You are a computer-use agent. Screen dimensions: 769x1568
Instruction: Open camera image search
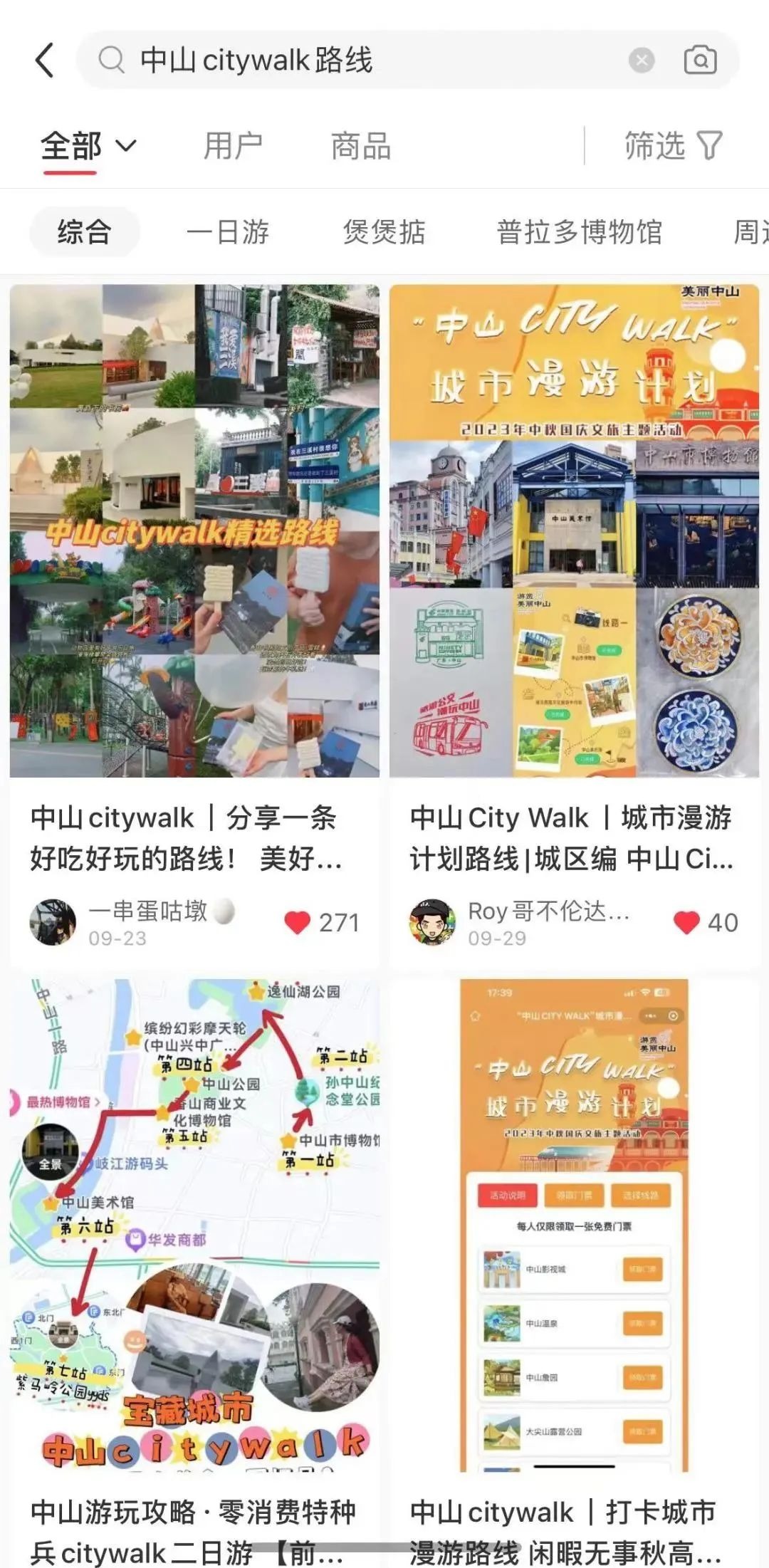point(700,61)
